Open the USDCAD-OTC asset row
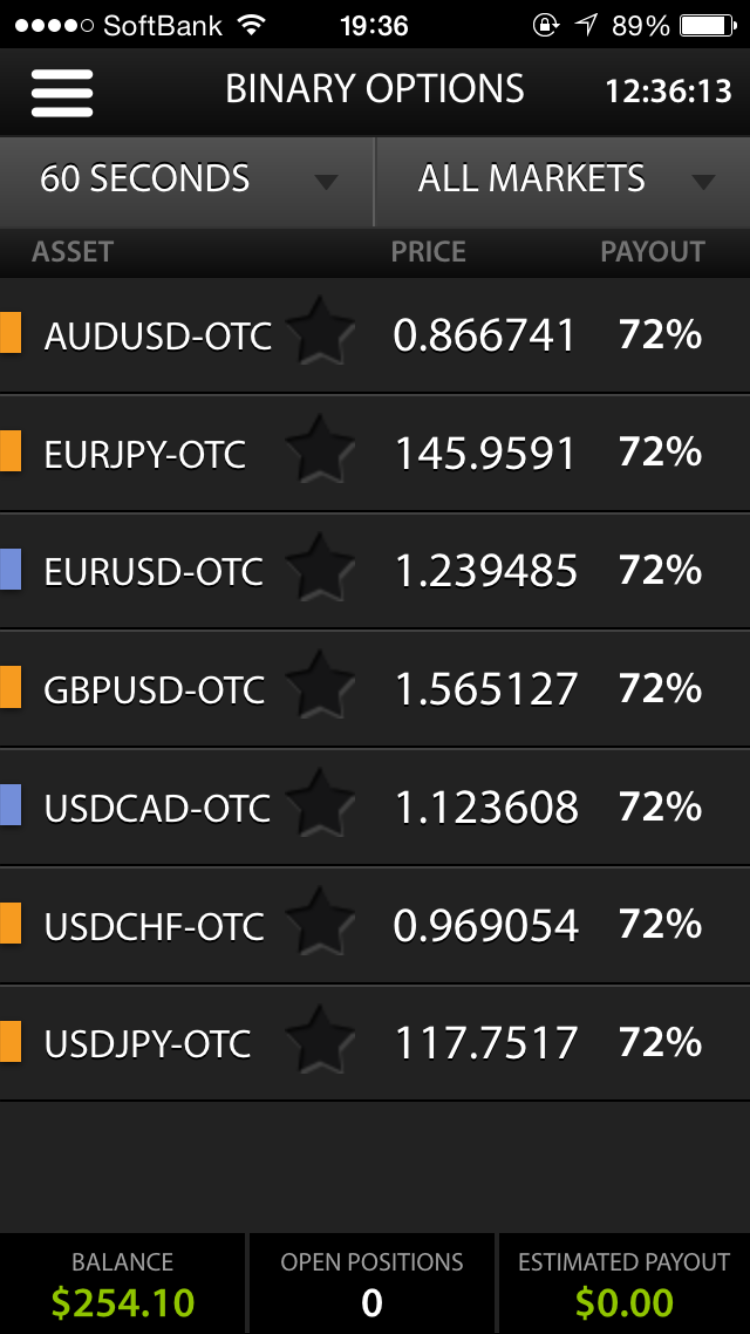 (375, 807)
